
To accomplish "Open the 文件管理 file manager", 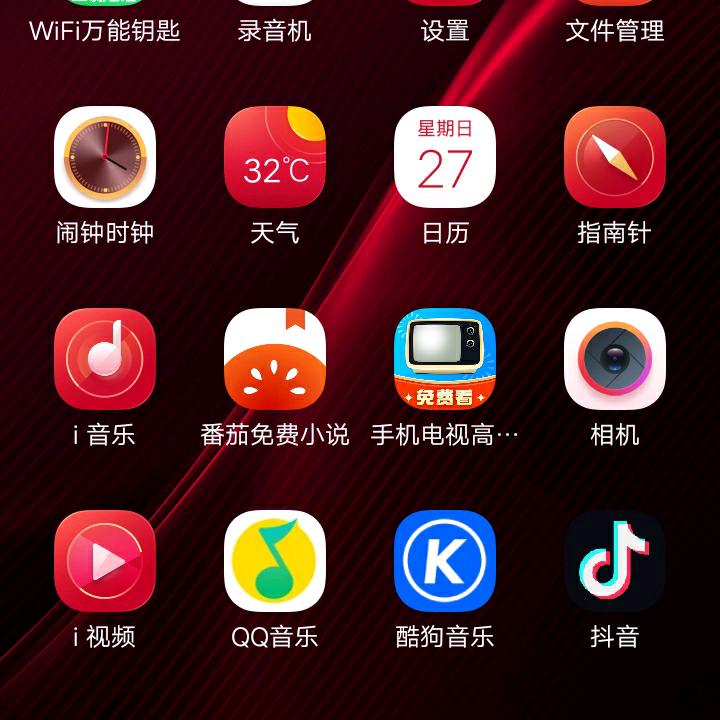I will coord(615,28).
